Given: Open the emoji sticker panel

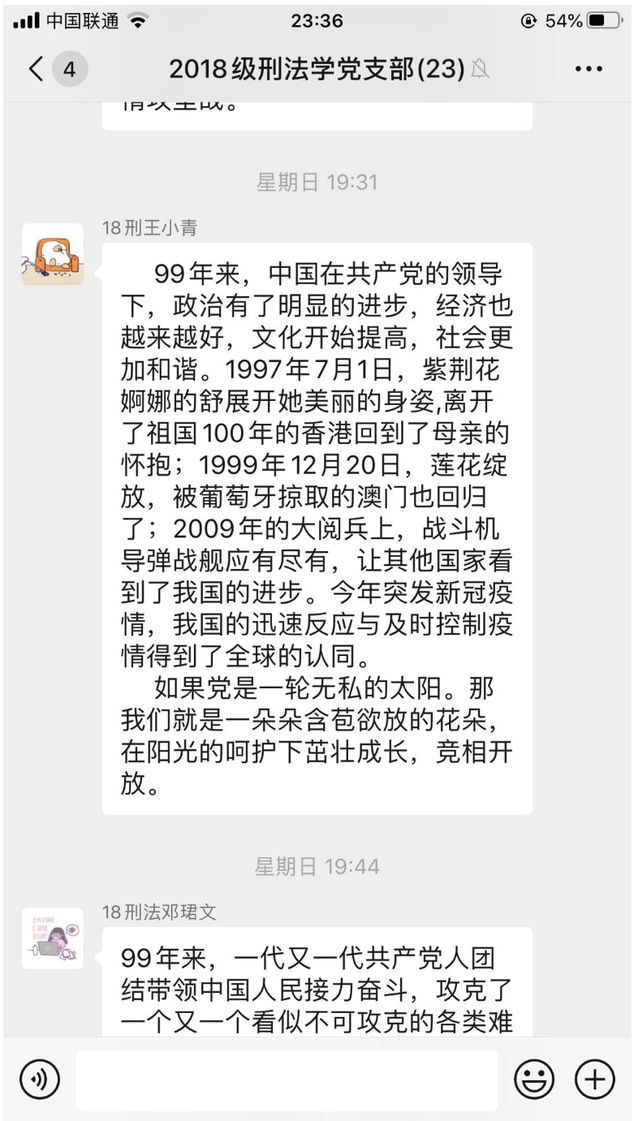Looking at the screenshot, I should pos(534,1079).
